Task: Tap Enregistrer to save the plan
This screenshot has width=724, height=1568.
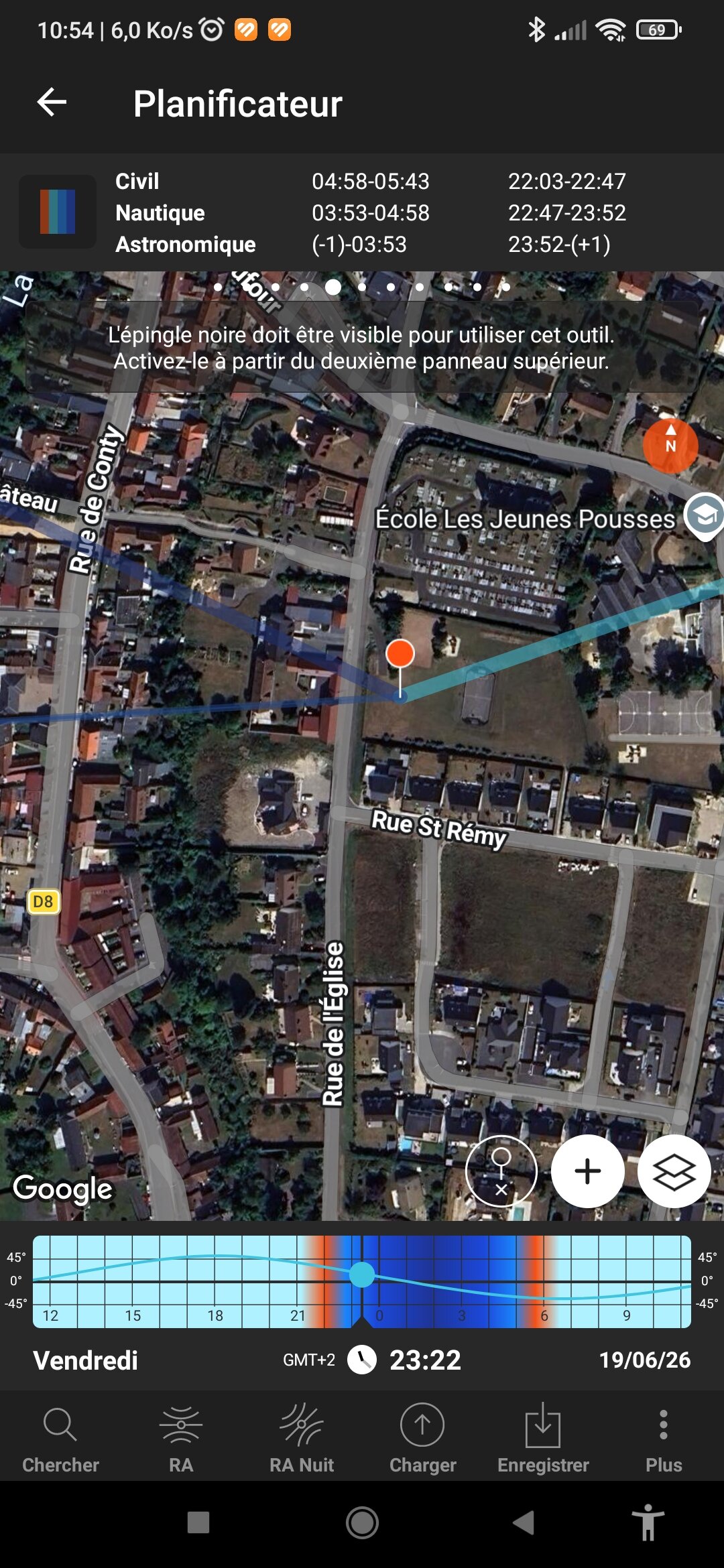Action: (x=543, y=1437)
